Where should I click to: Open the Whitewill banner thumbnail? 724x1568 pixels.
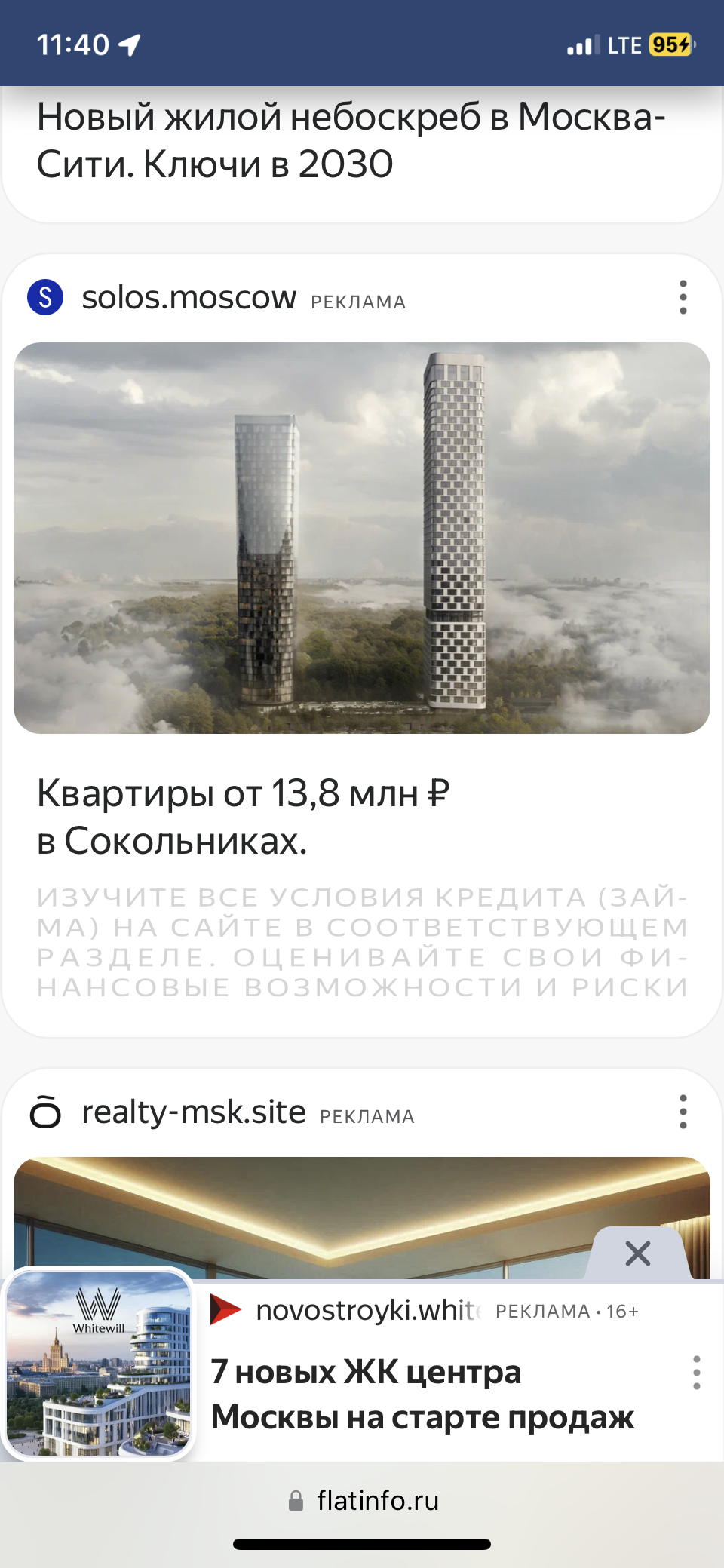tap(98, 1364)
